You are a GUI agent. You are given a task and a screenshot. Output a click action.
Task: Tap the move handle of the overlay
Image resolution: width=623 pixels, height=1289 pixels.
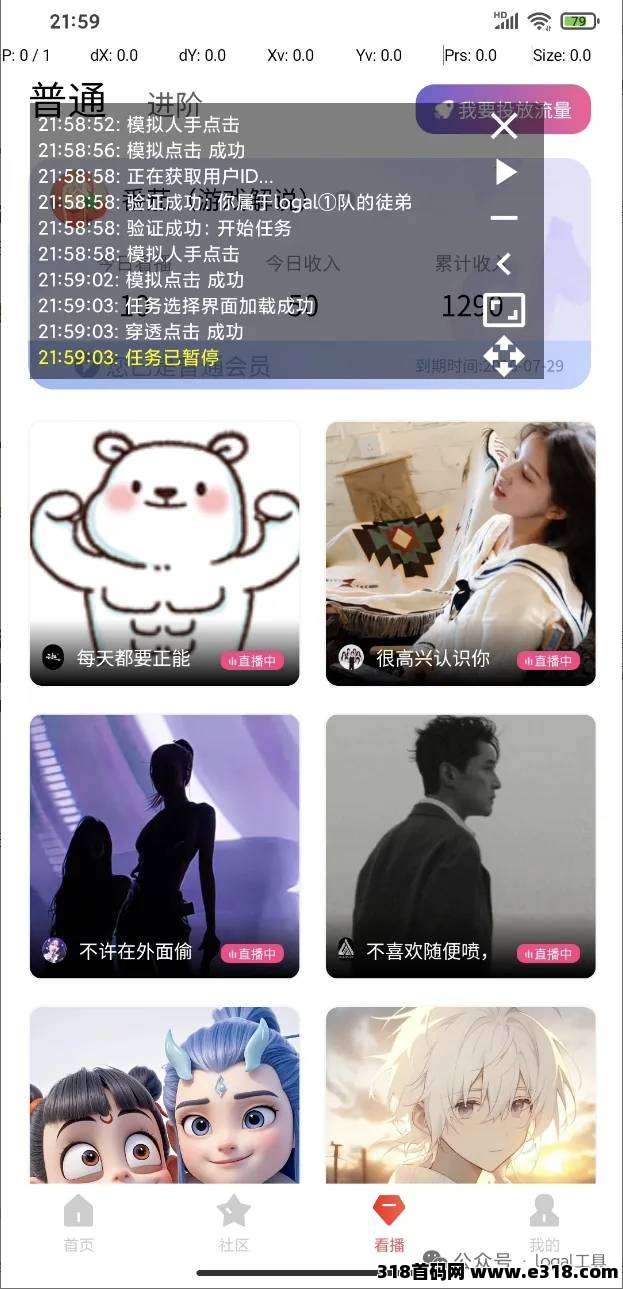tap(503, 355)
